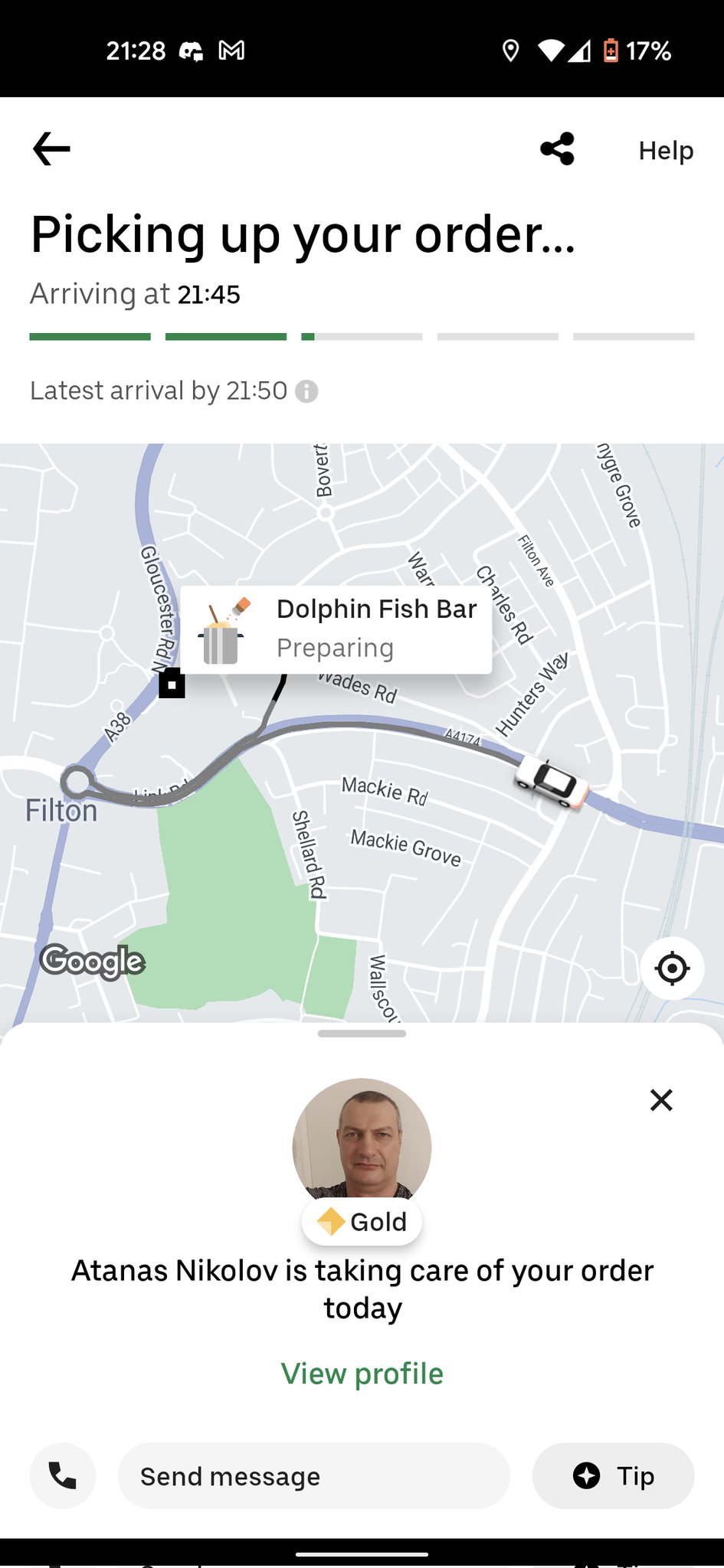Open the Send message field

[x=313, y=1475]
